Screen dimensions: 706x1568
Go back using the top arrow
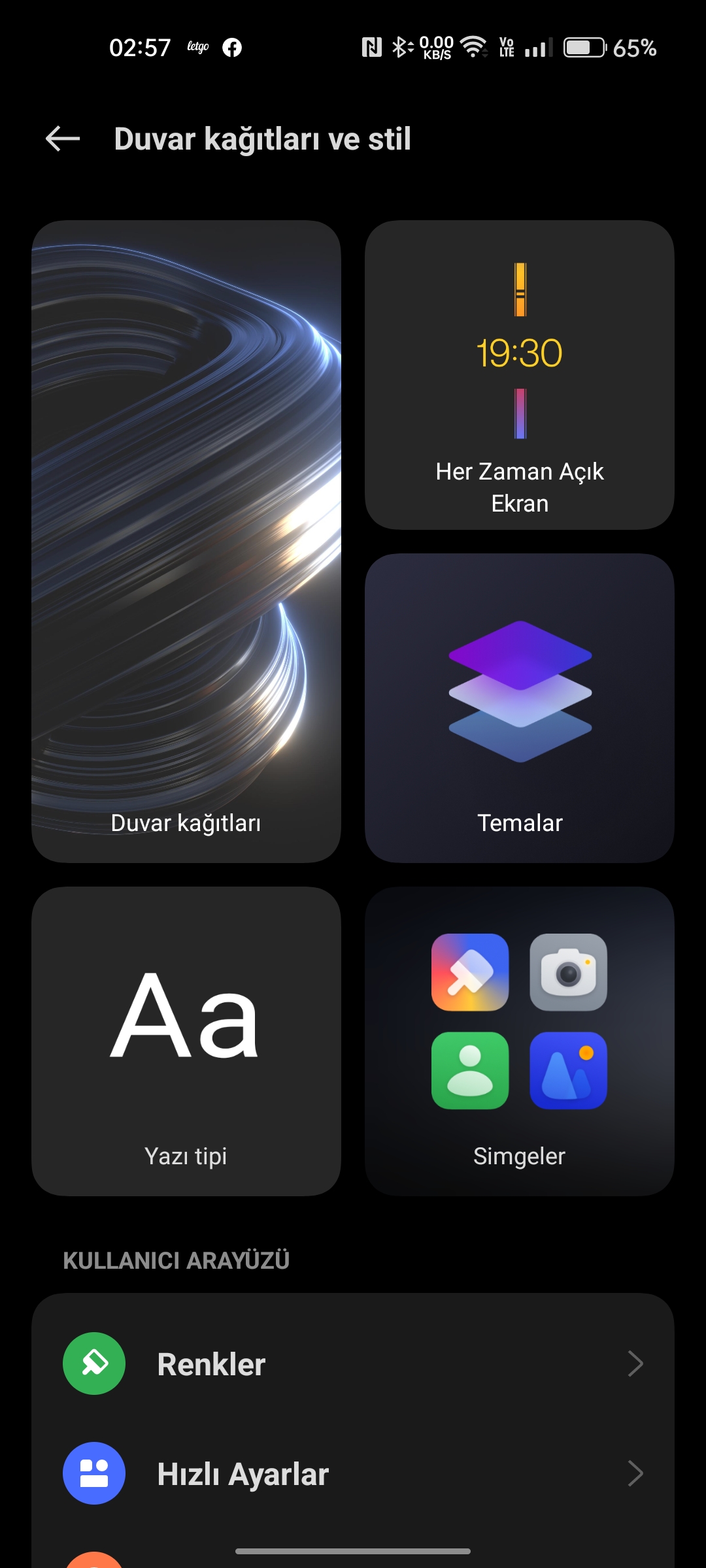[63, 139]
